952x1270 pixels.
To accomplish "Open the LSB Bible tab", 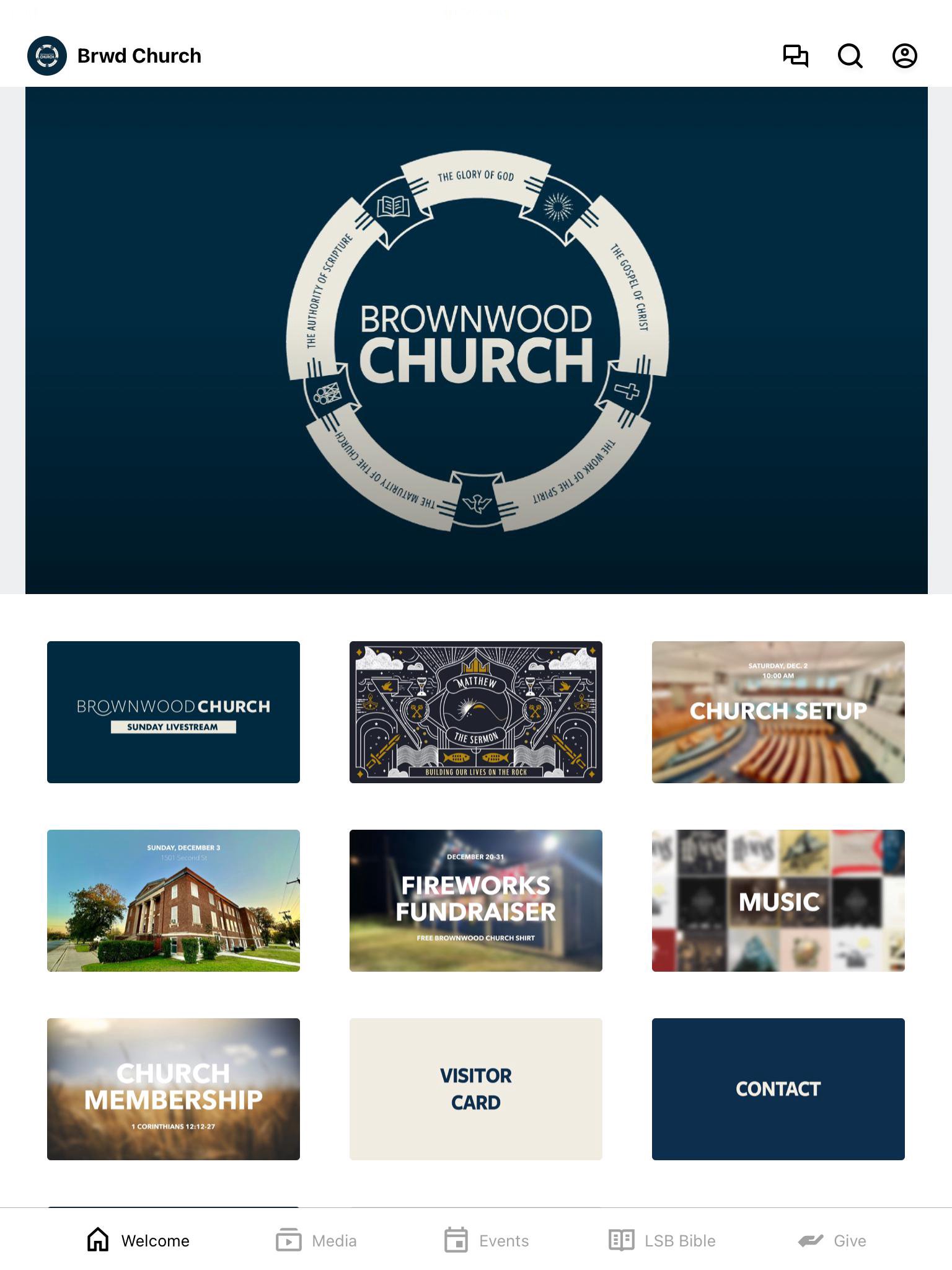I will (662, 1240).
